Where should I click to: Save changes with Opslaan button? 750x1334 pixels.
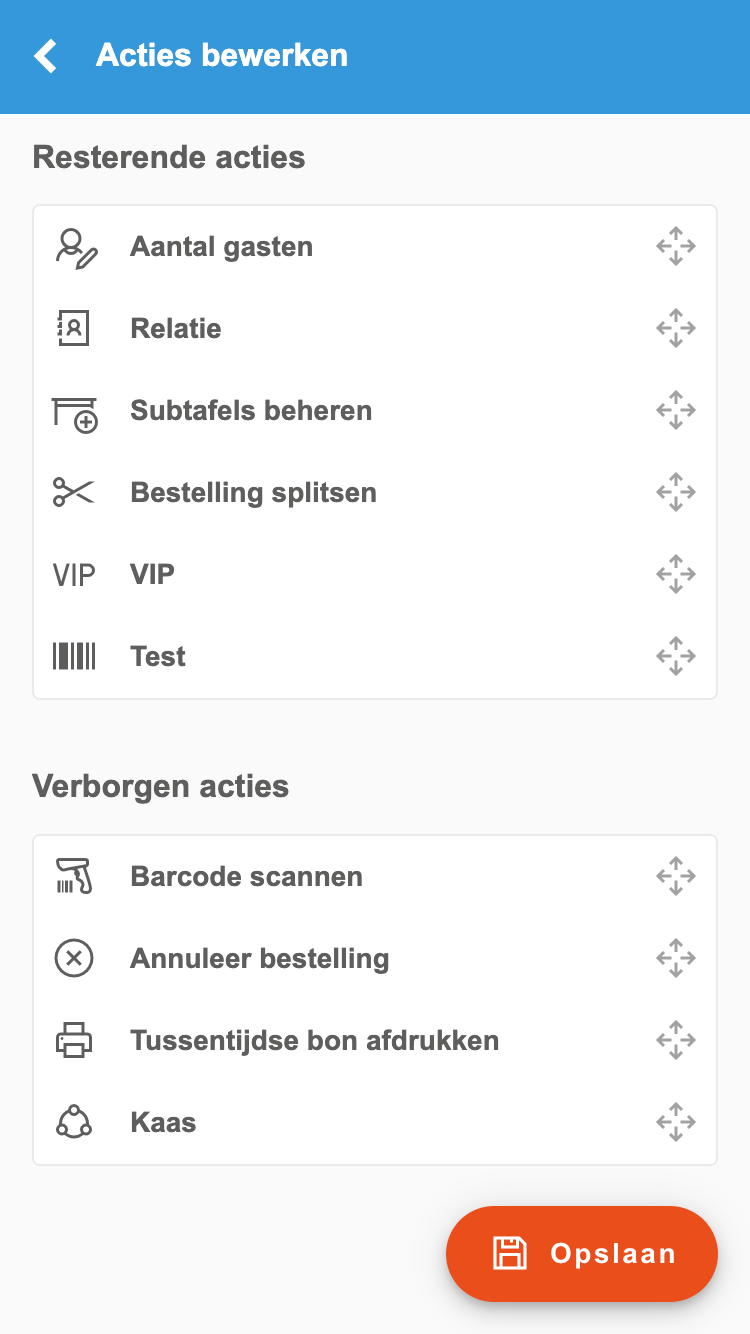[x=582, y=1254]
